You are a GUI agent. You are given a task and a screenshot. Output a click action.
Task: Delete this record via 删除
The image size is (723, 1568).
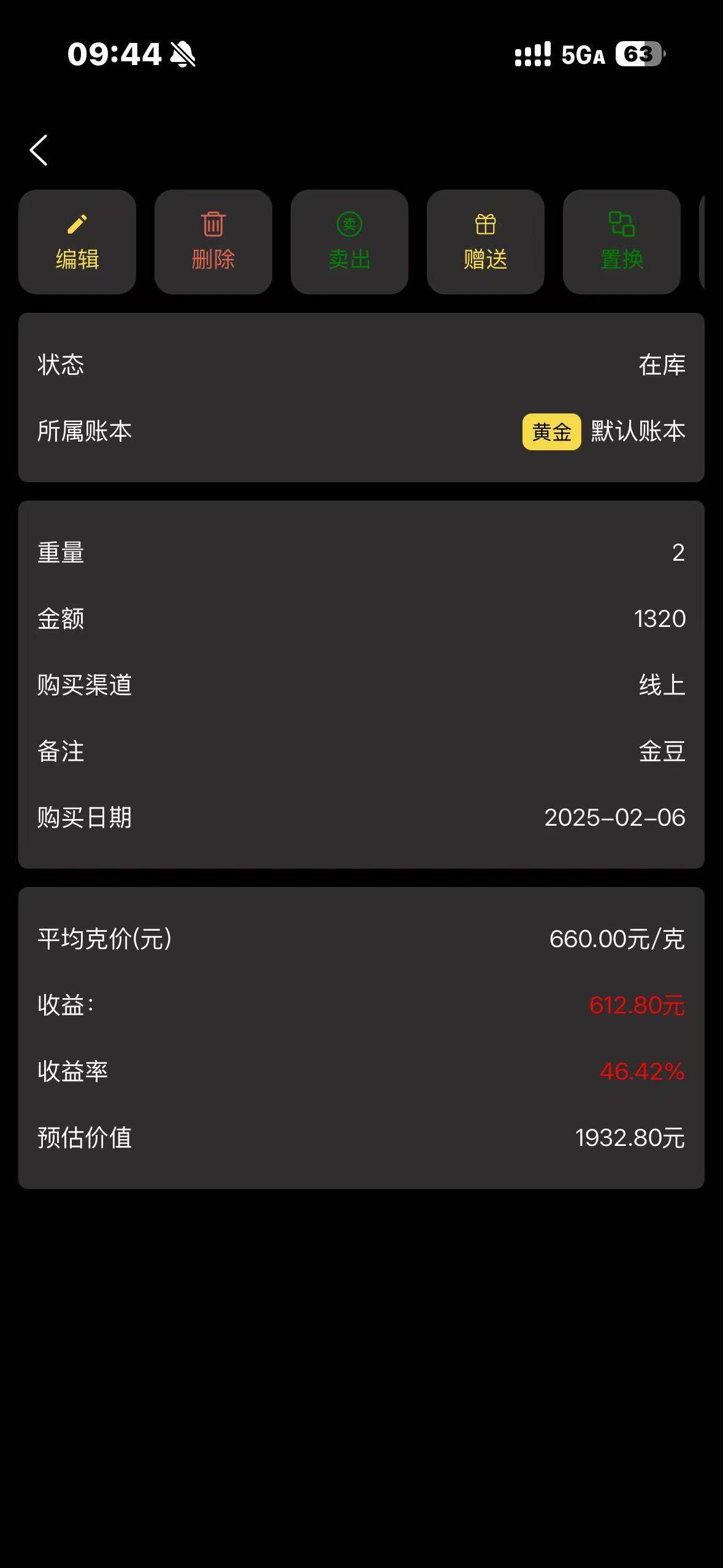click(213, 242)
